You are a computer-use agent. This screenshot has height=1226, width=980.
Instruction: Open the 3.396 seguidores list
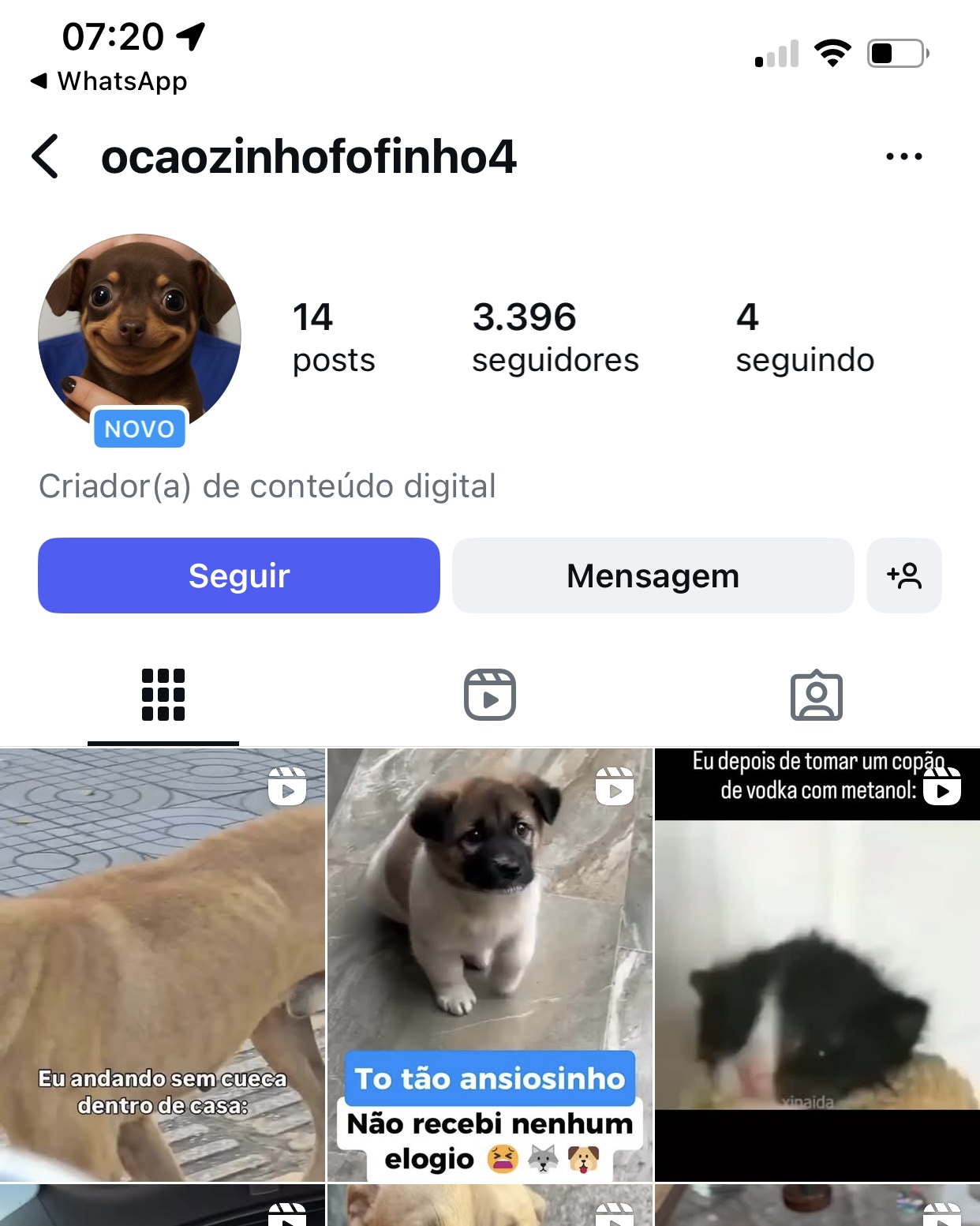555,337
